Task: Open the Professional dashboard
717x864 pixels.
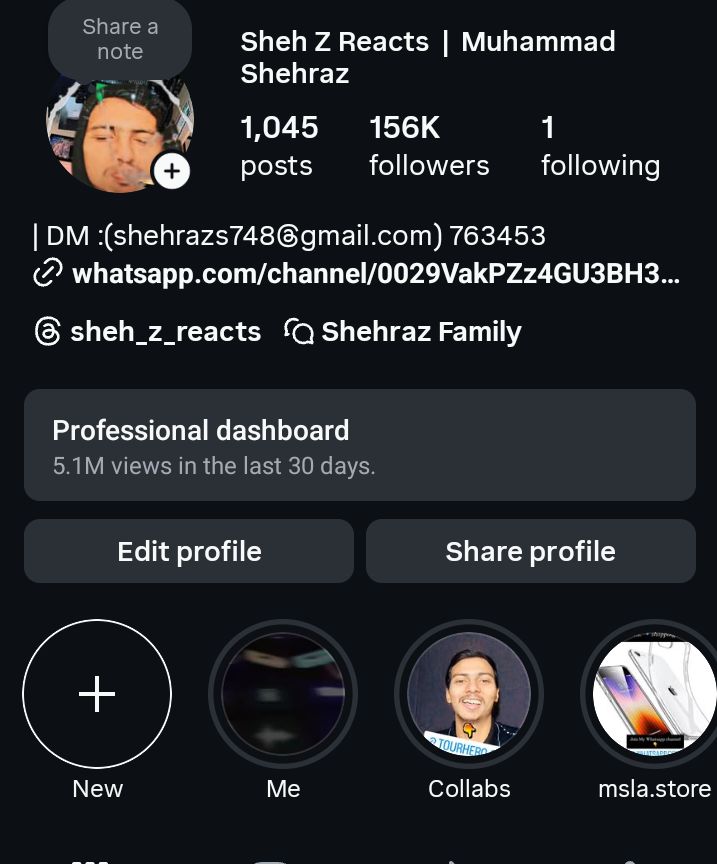Action: (359, 445)
